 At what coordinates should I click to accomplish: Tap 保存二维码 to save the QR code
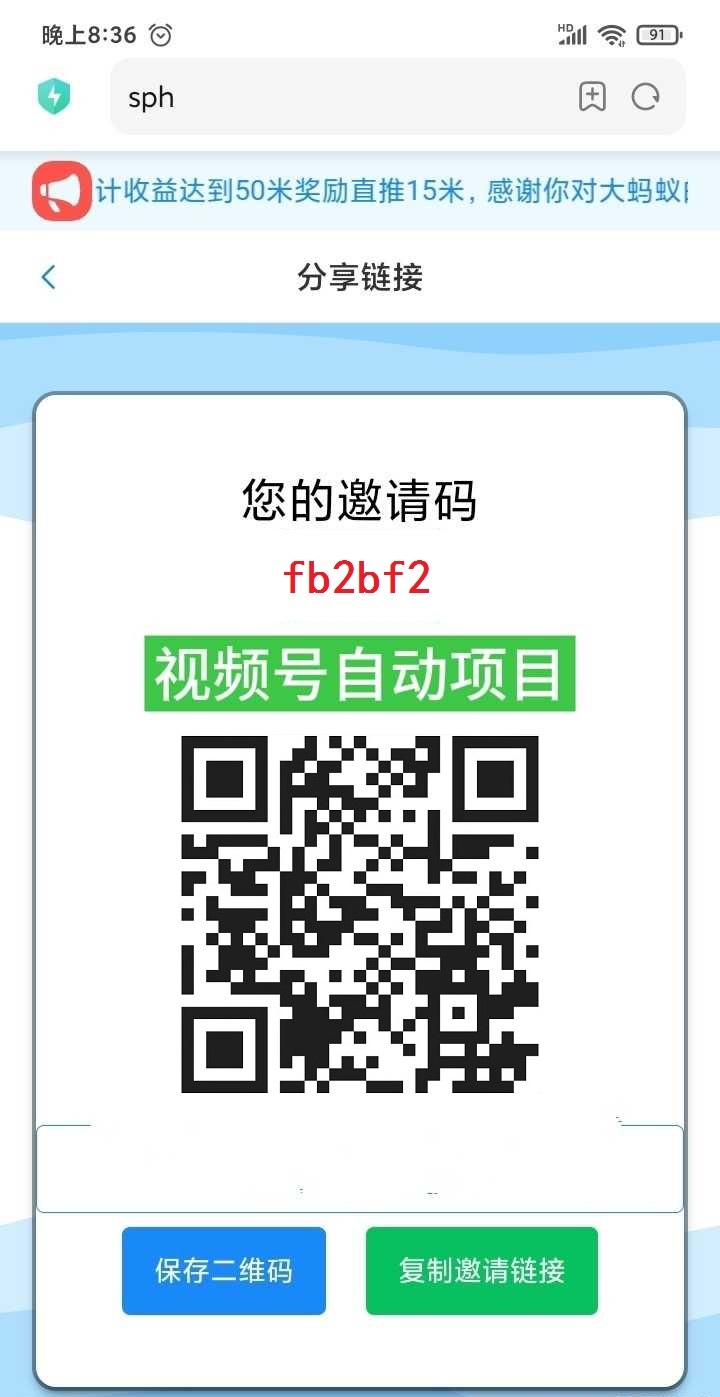coord(224,1270)
